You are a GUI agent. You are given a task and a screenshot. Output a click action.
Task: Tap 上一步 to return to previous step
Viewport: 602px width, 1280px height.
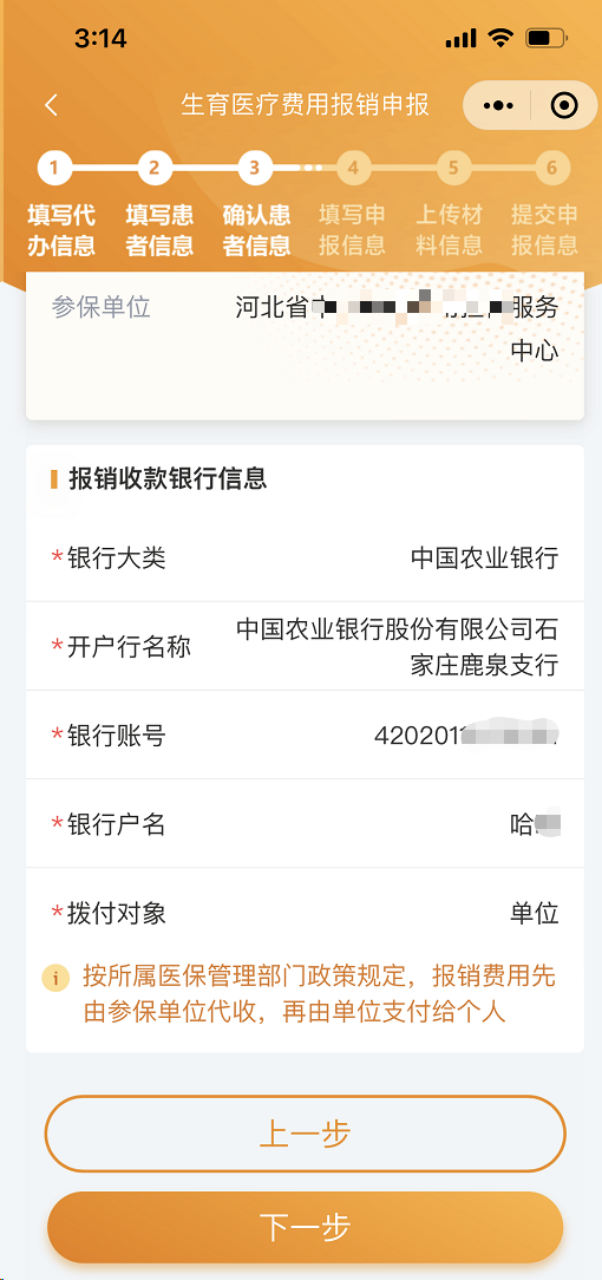coord(305,1134)
